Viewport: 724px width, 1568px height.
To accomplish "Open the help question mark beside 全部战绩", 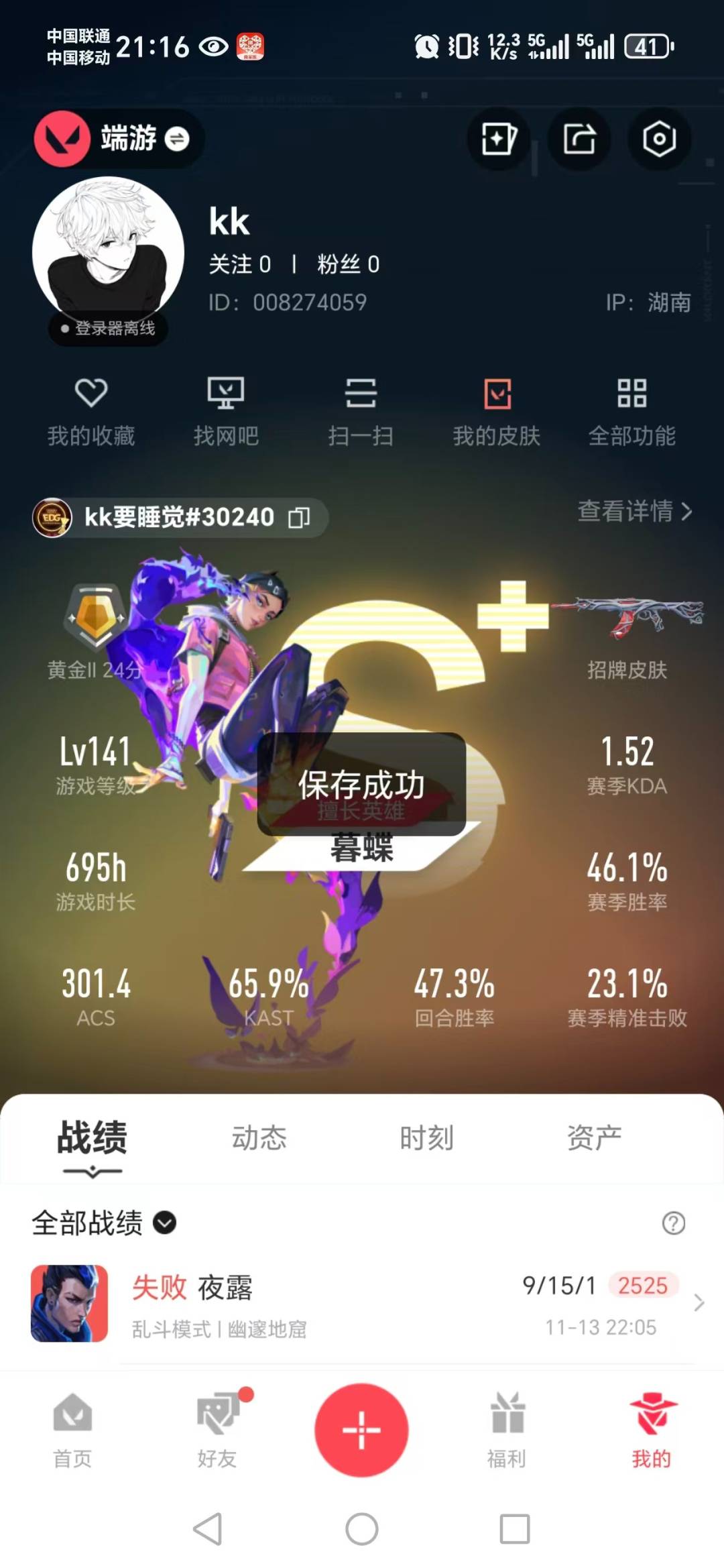I will [x=673, y=1224].
